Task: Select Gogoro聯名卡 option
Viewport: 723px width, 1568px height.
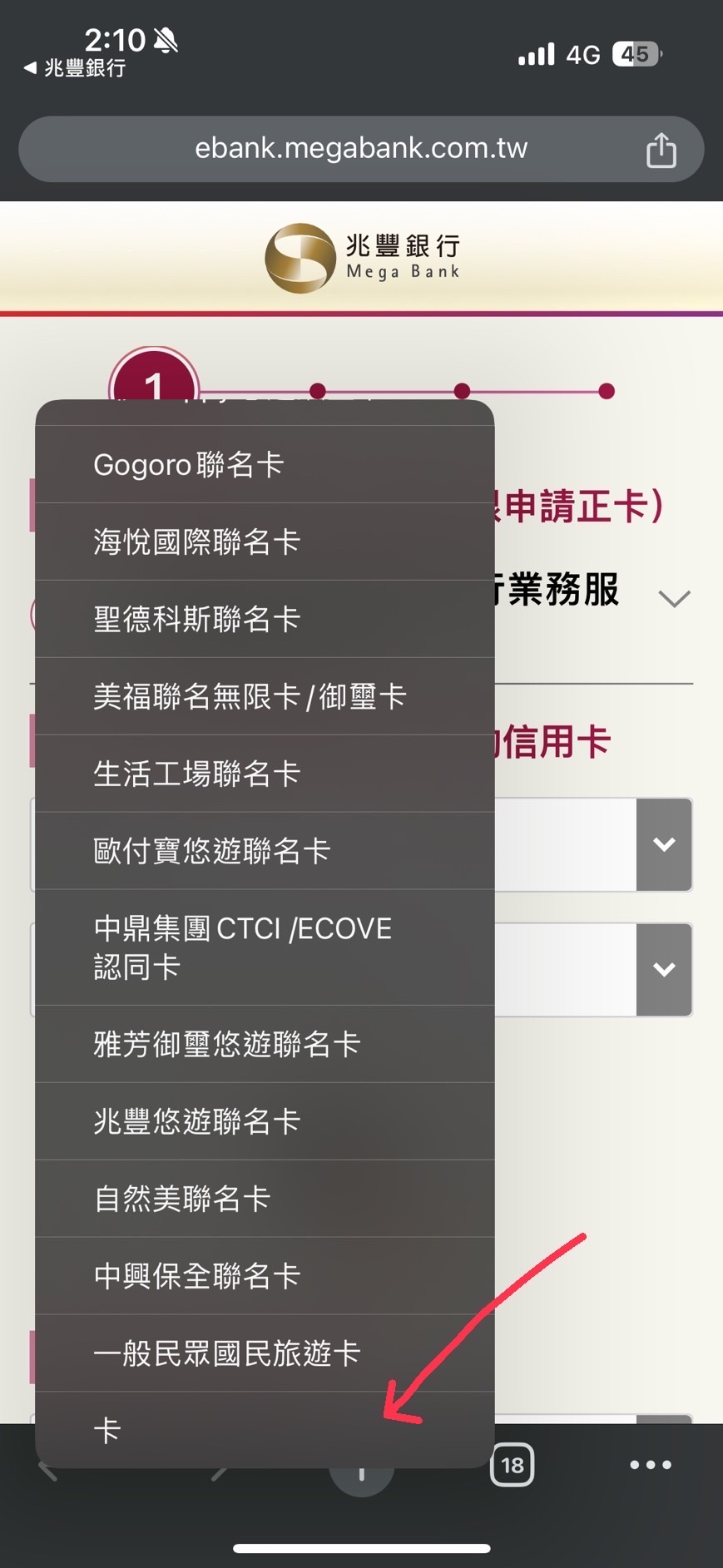Action: click(x=265, y=464)
